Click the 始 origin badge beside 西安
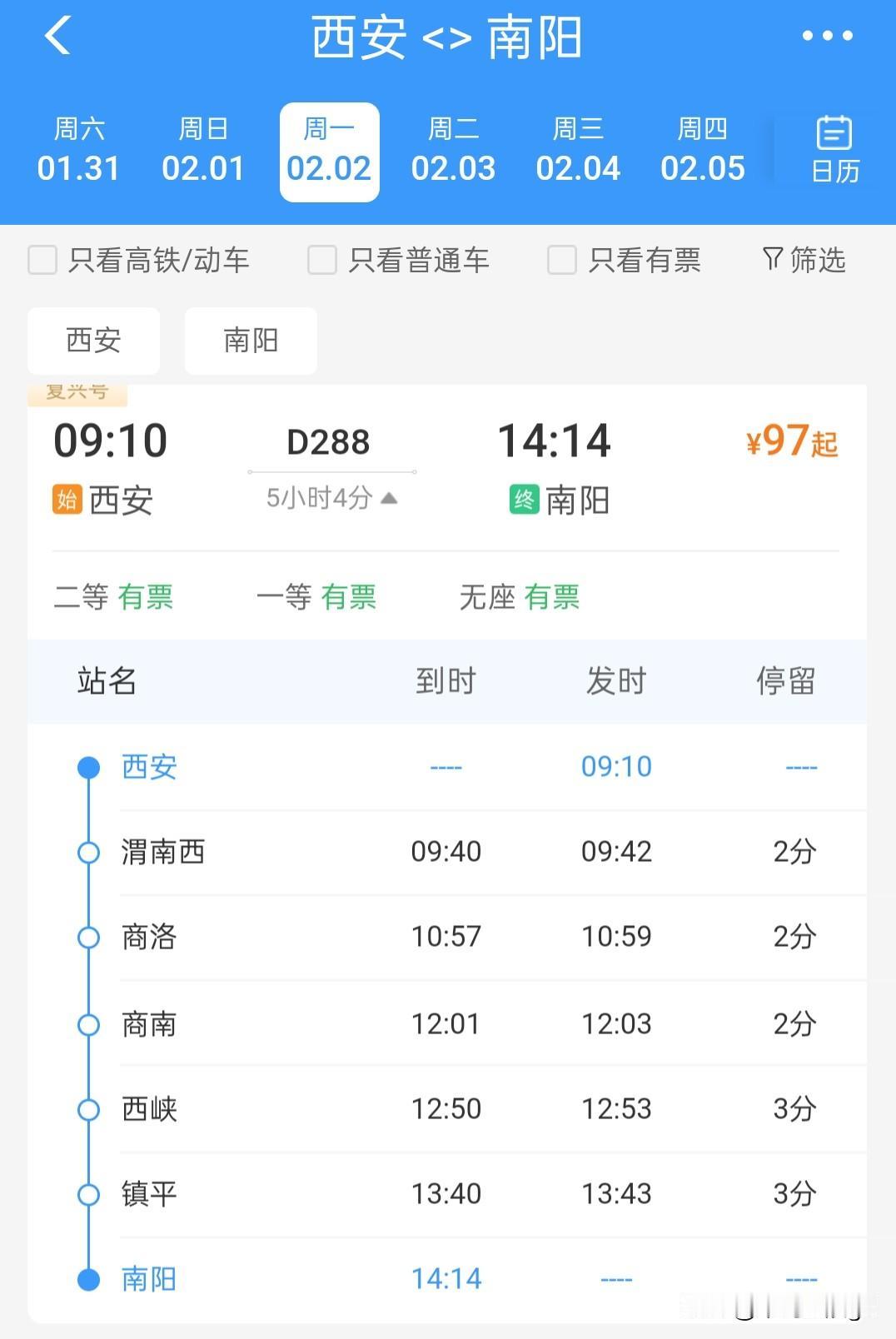This screenshot has width=896, height=1339. pyautogui.click(x=70, y=500)
